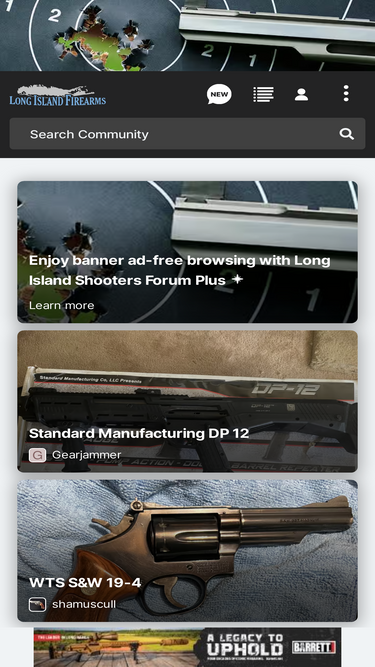Open the account profile icon
375x667 pixels.
(x=301, y=94)
